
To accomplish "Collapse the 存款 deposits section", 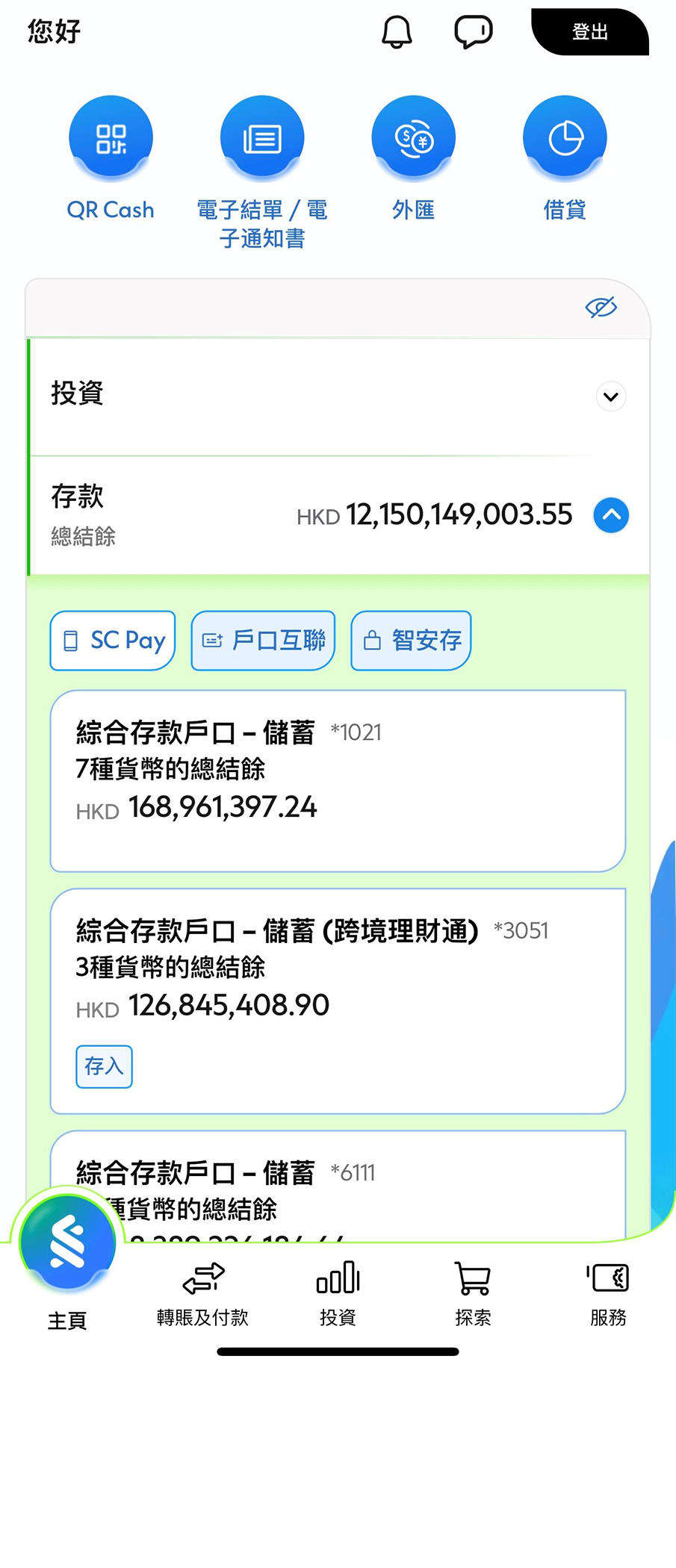I will click(611, 515).
